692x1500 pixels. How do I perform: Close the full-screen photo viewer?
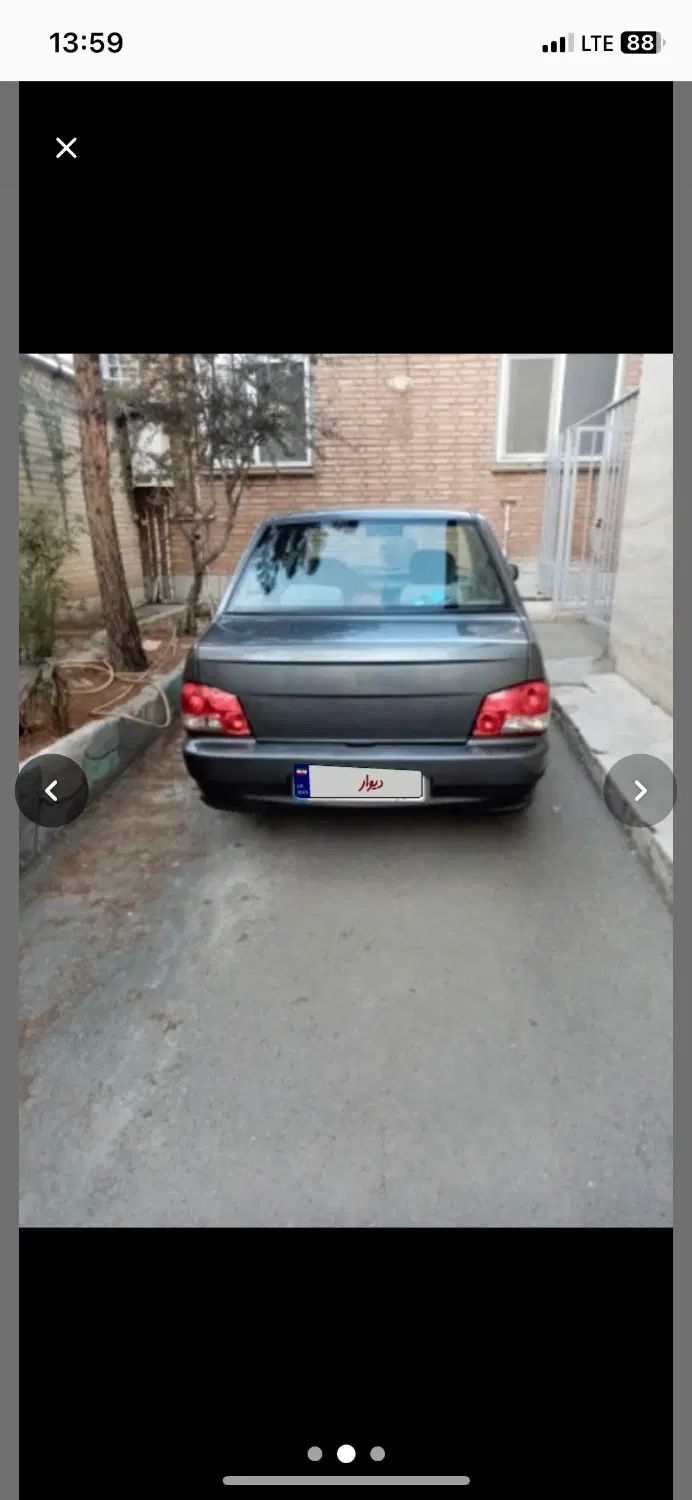(66, 148)
